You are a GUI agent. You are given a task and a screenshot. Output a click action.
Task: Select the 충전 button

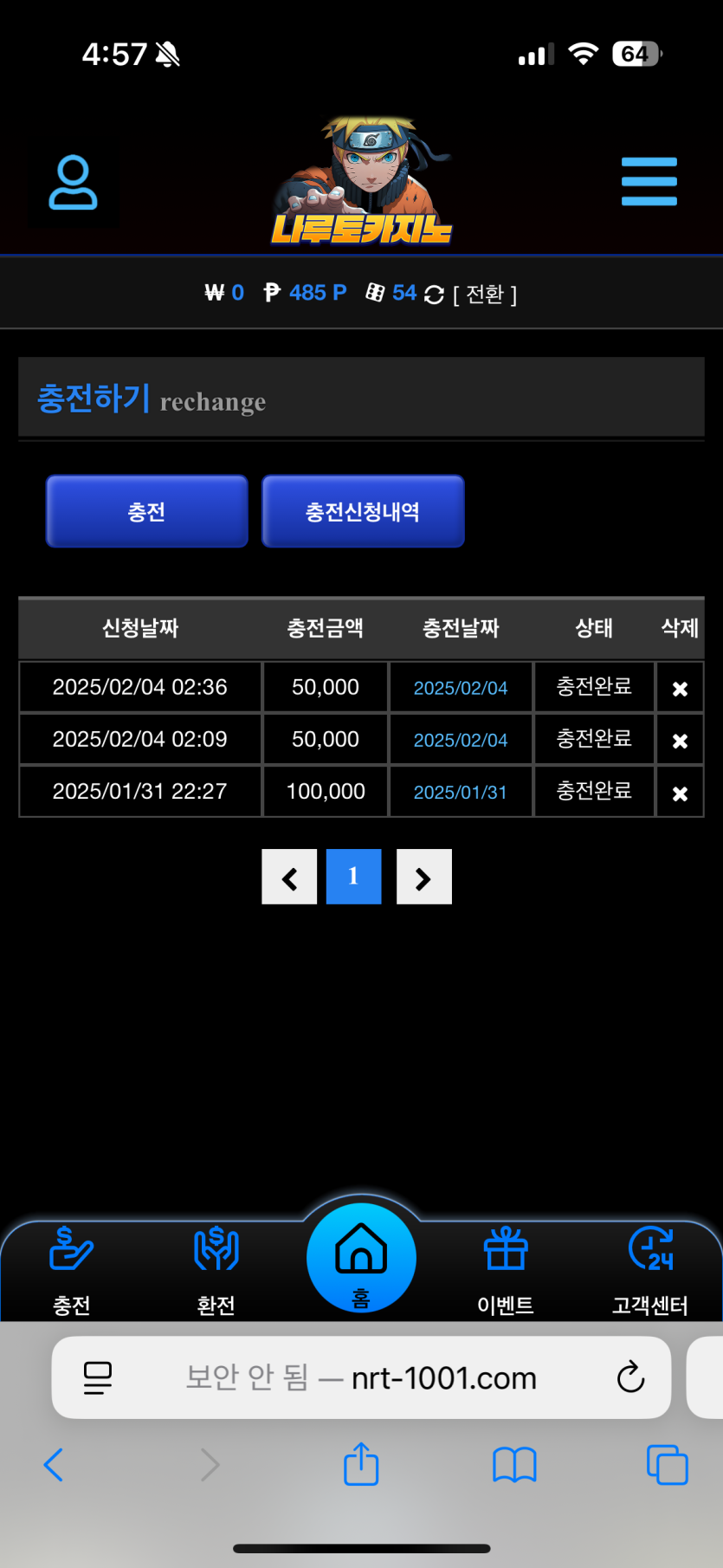[147, 512]
